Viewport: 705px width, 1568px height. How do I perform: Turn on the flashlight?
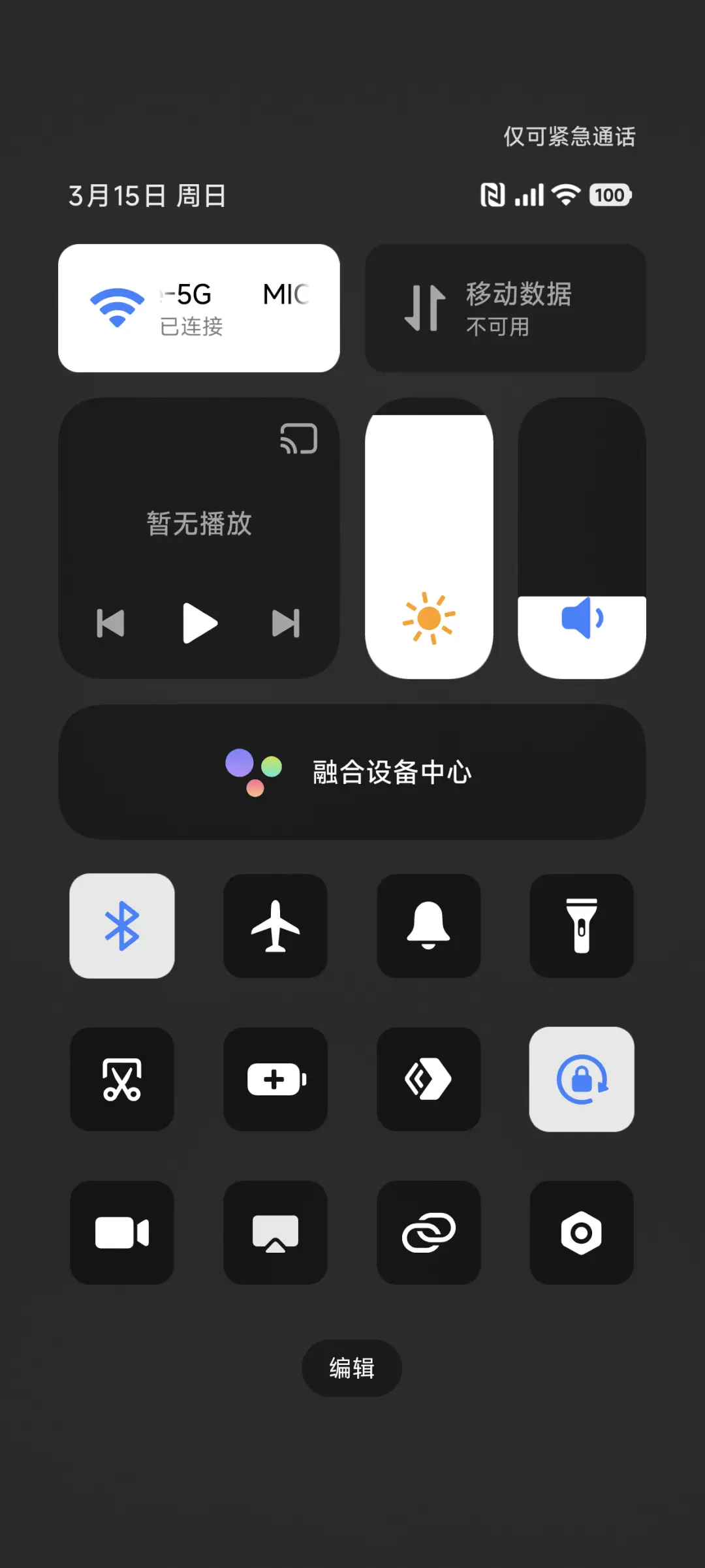pyautogui.click(x=582, y=927)
